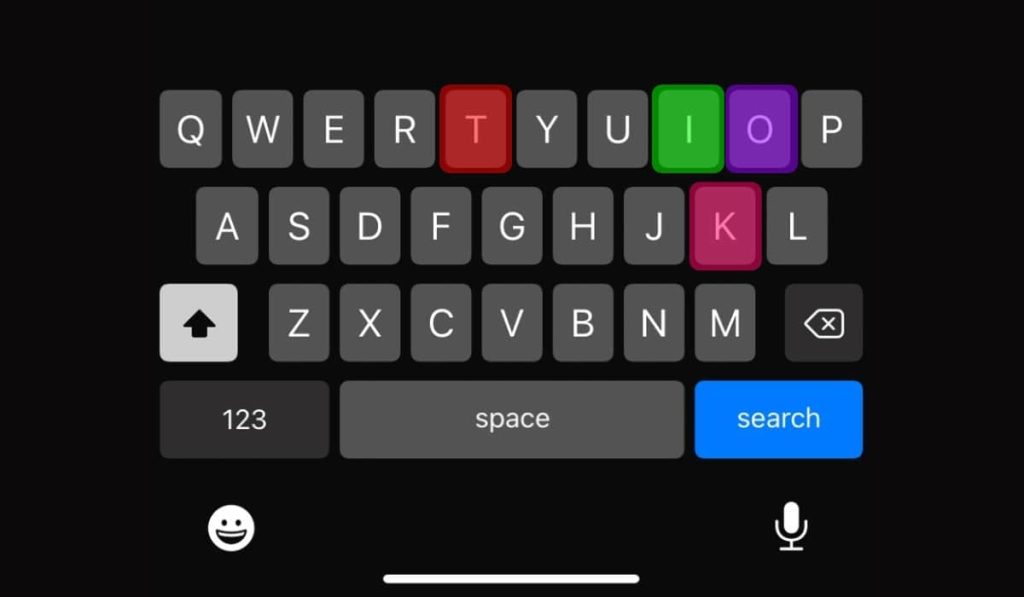
Task: Type the letter Q
Action: 191,129
